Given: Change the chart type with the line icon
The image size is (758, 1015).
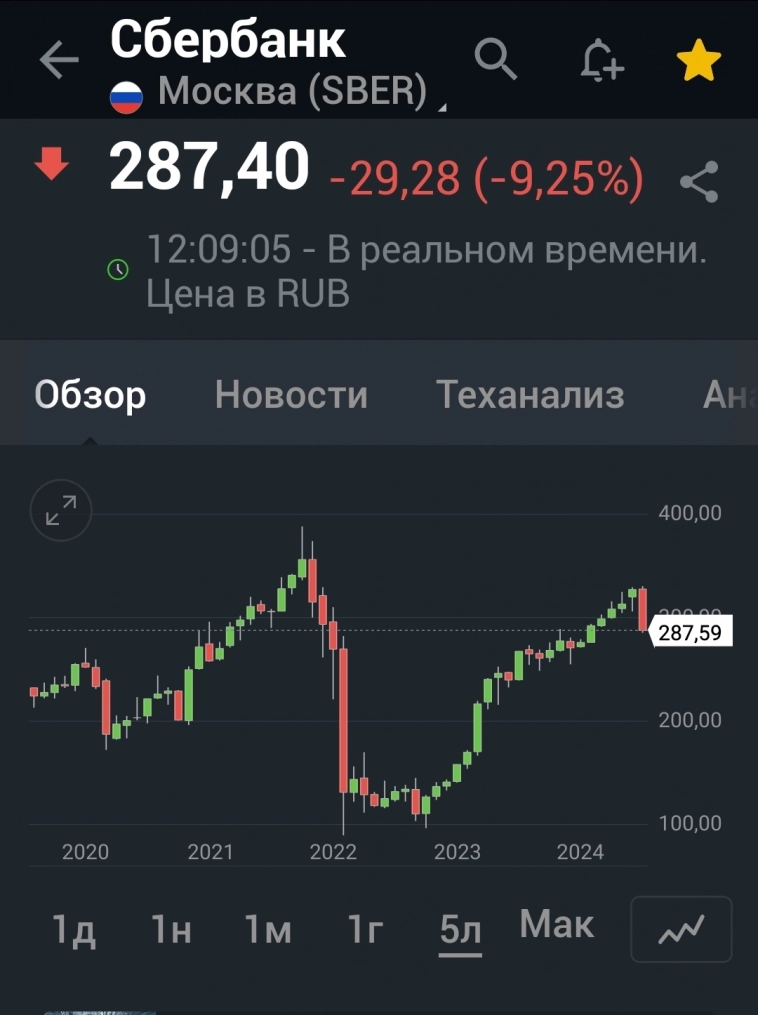Looking at the screenshot, I should point(681,929).
